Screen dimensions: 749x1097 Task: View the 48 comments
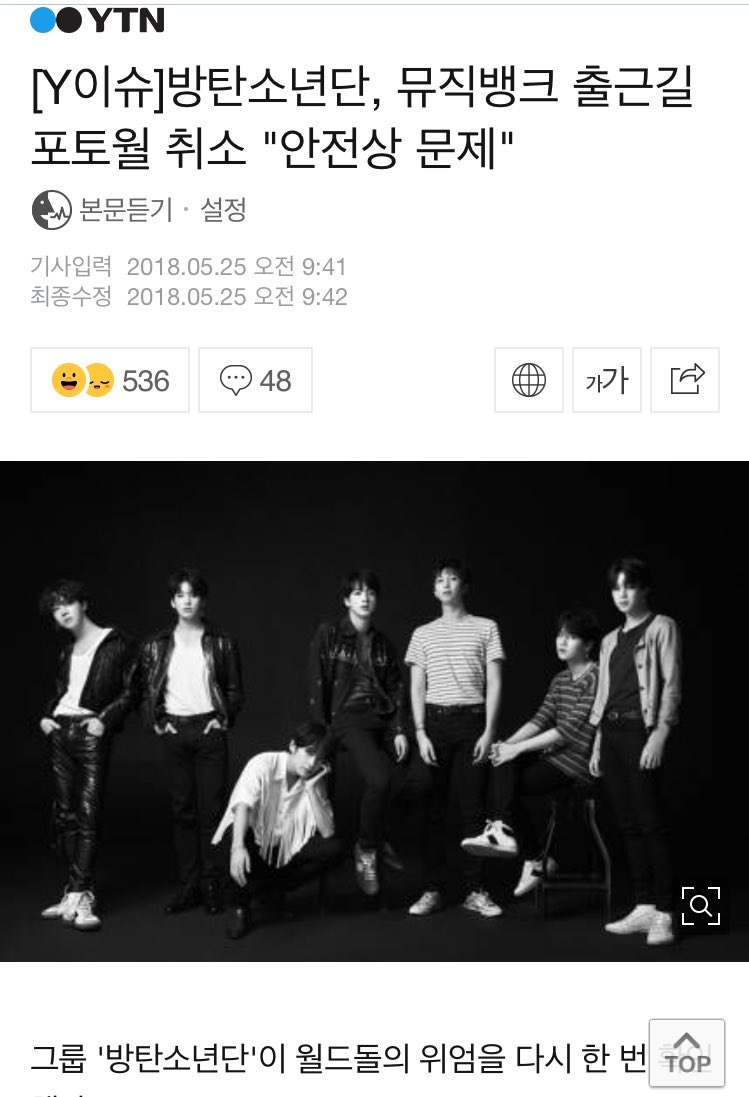pos(255,380)
